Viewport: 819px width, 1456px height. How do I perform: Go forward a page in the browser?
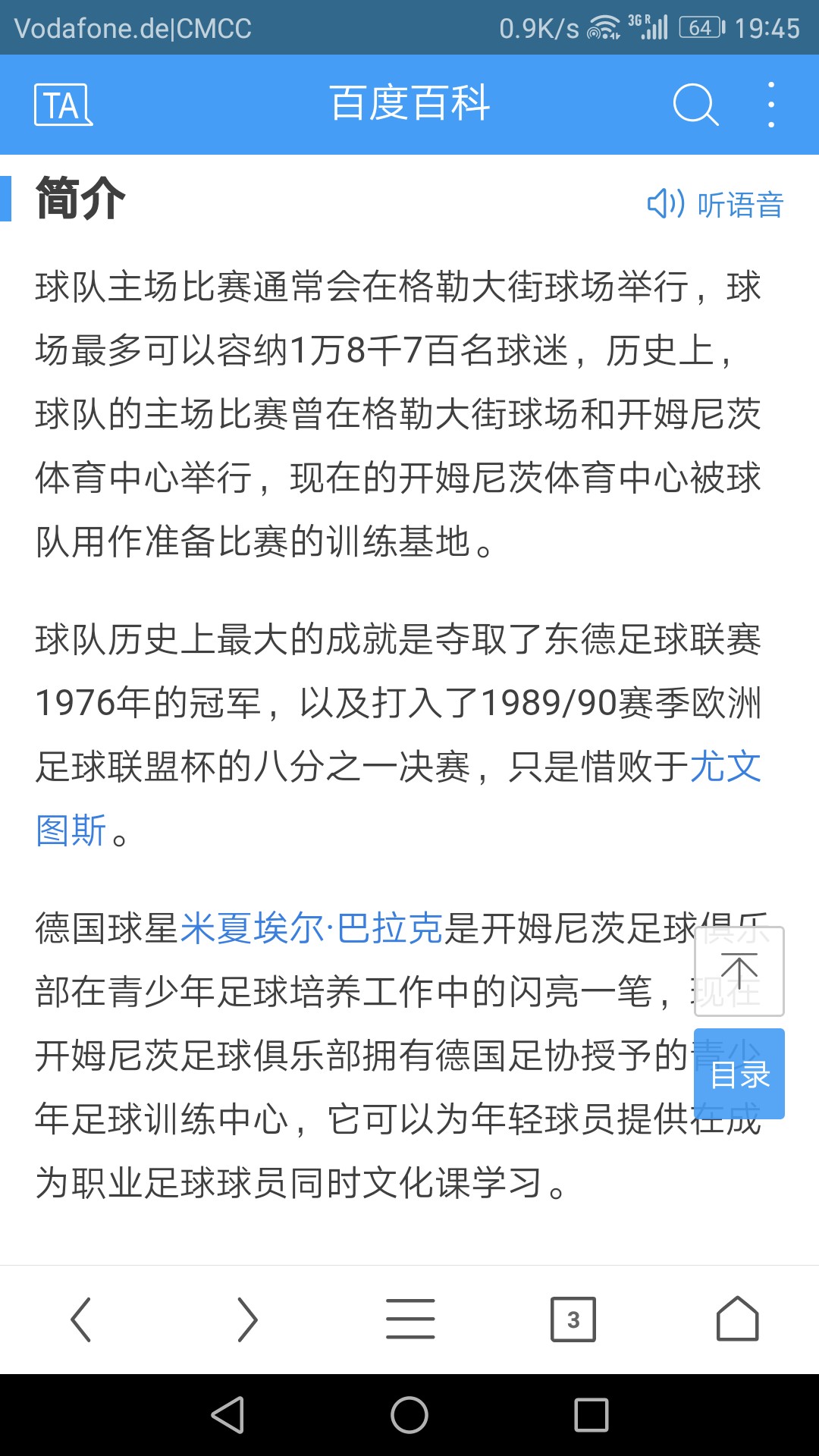(246, 1319)
